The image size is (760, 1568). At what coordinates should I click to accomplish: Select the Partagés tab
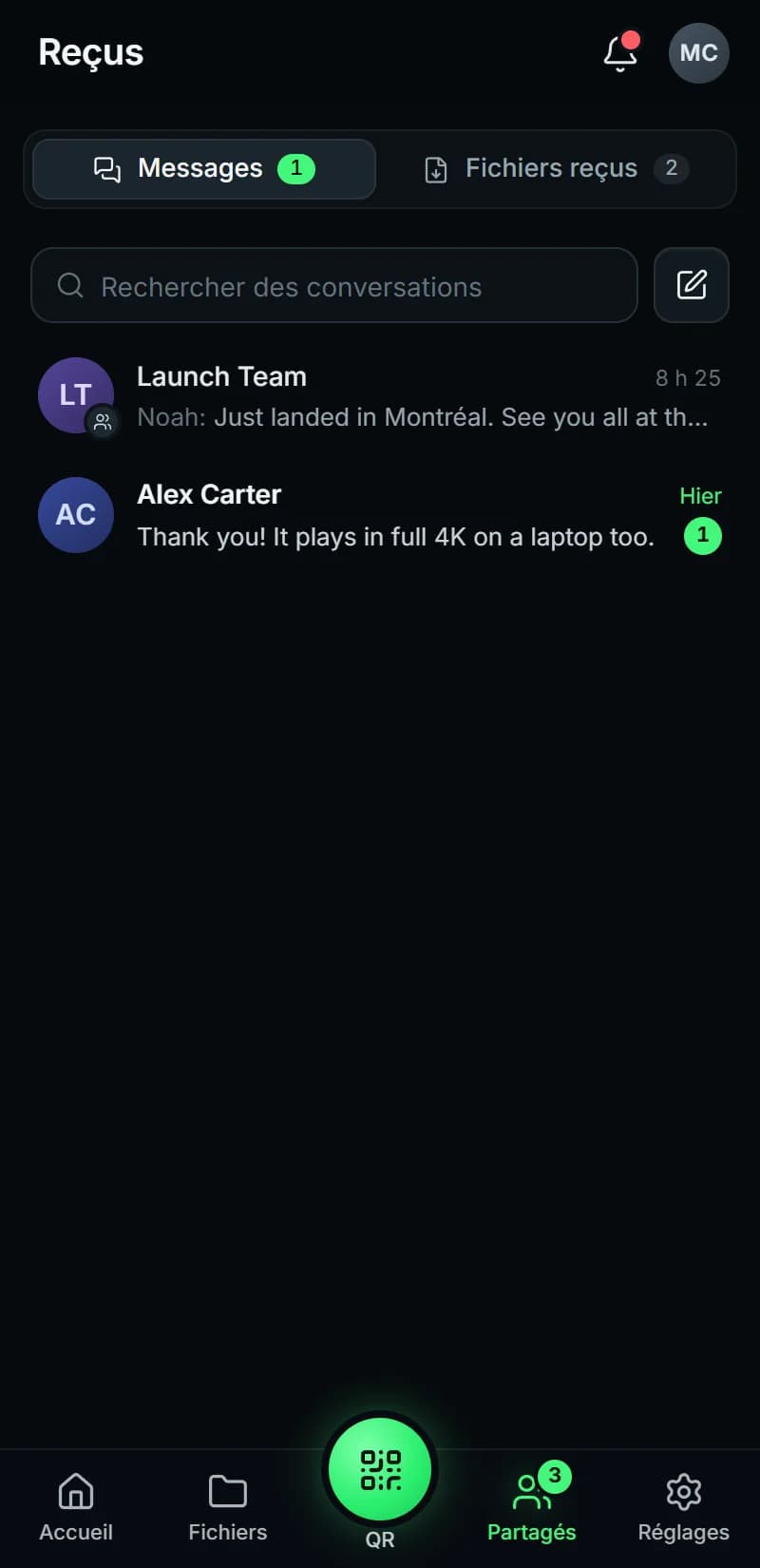pos(532,1508)
